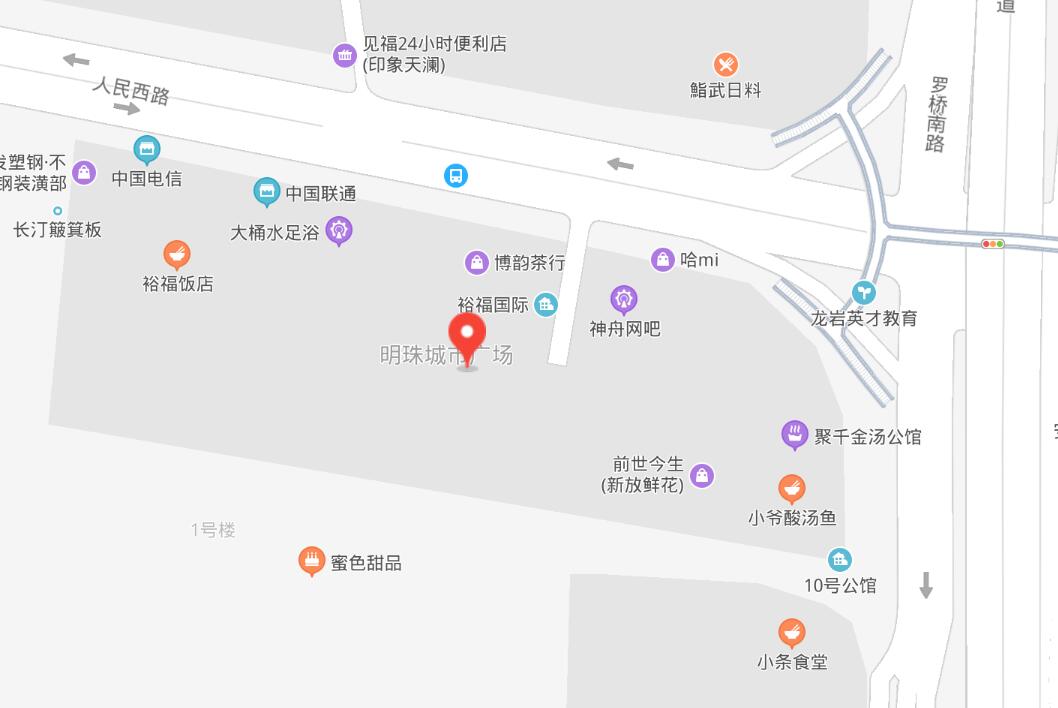
Task: Select the 大桶水足浴 marker
Action: click(x=339, y=231)
